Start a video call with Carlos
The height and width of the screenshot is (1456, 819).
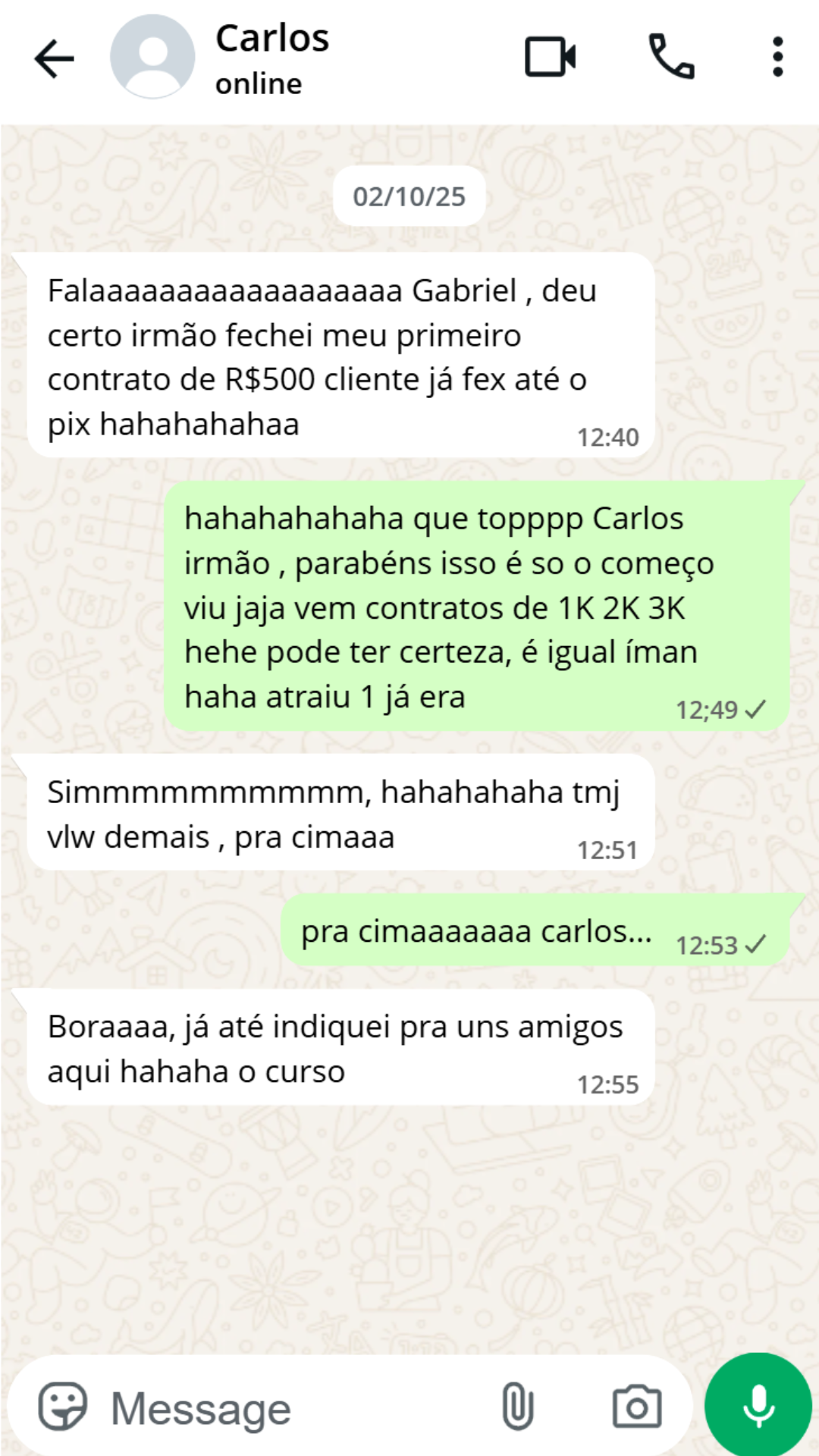tap(551, 57)
